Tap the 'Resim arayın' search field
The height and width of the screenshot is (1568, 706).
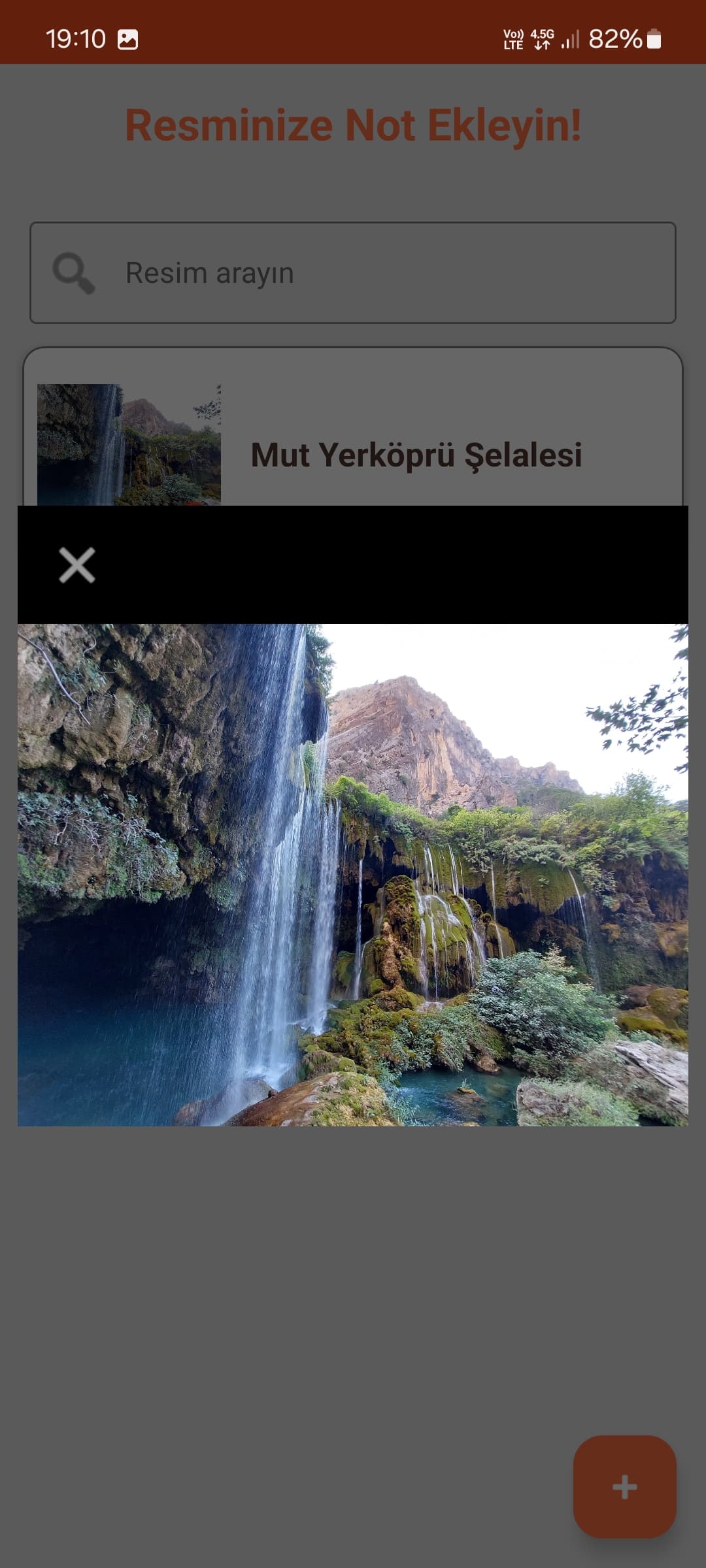[353, 273]
